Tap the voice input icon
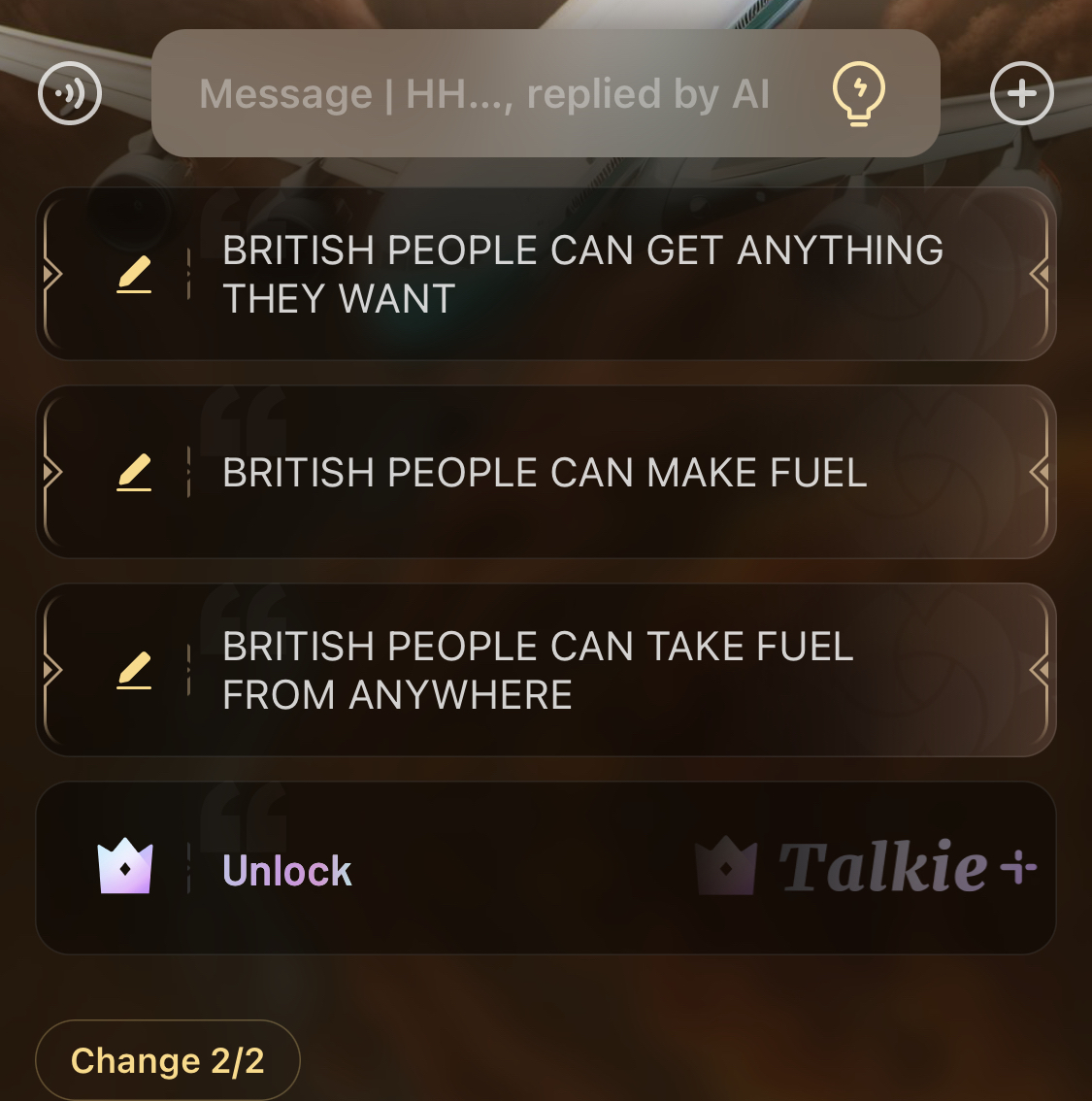 70,93
